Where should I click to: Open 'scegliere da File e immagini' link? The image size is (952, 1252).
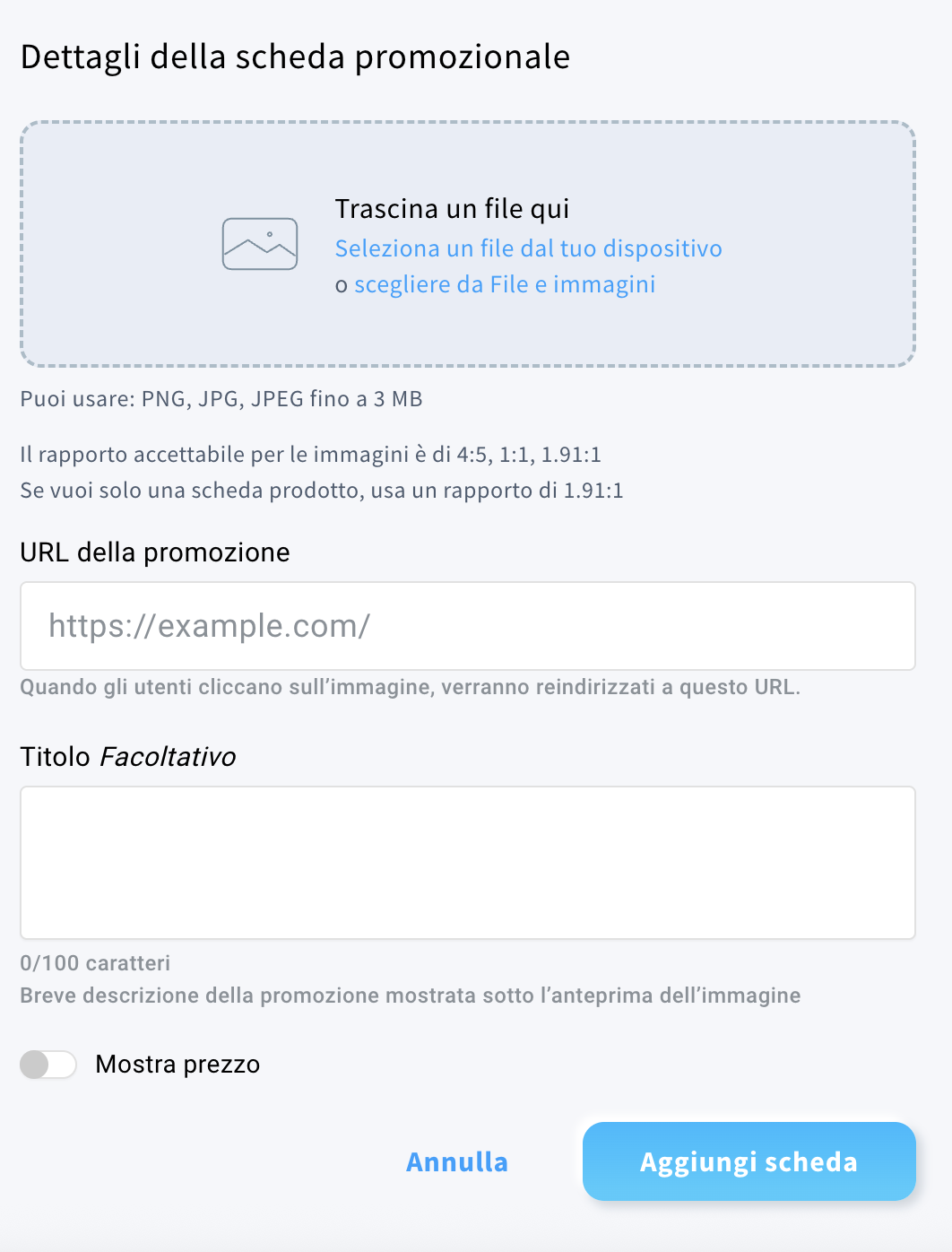click(505, 284)
